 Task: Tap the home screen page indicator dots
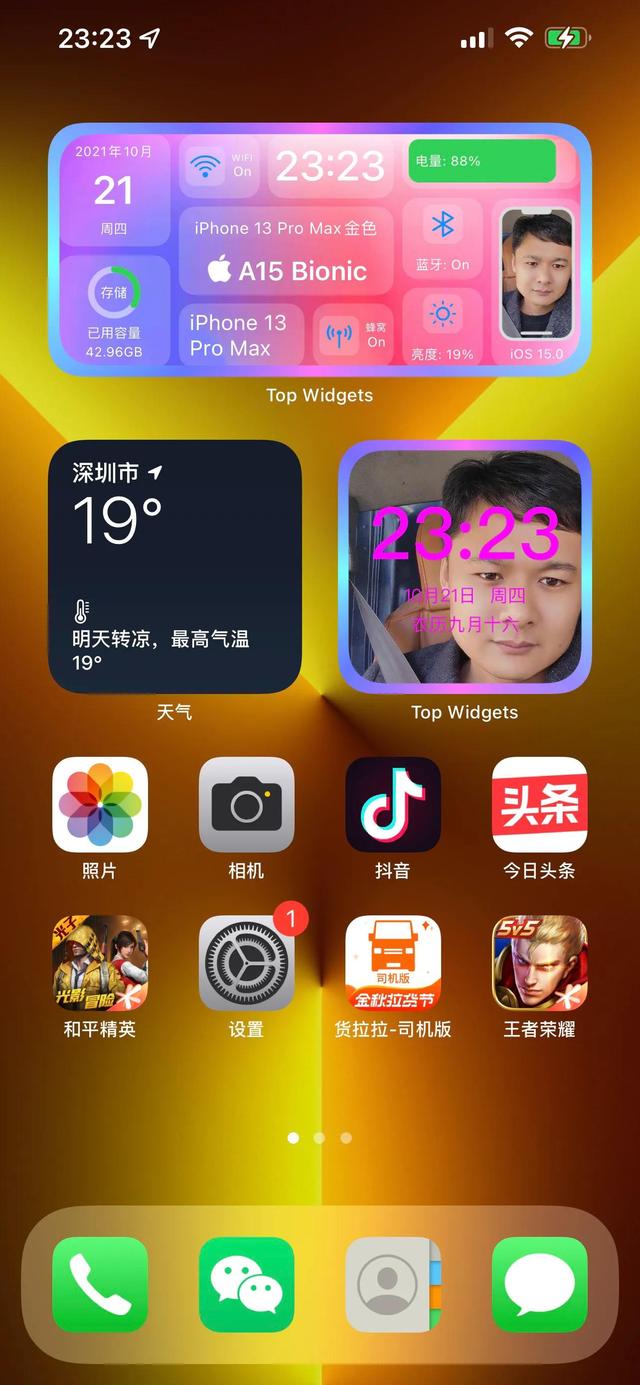[x=319, y=1138]
